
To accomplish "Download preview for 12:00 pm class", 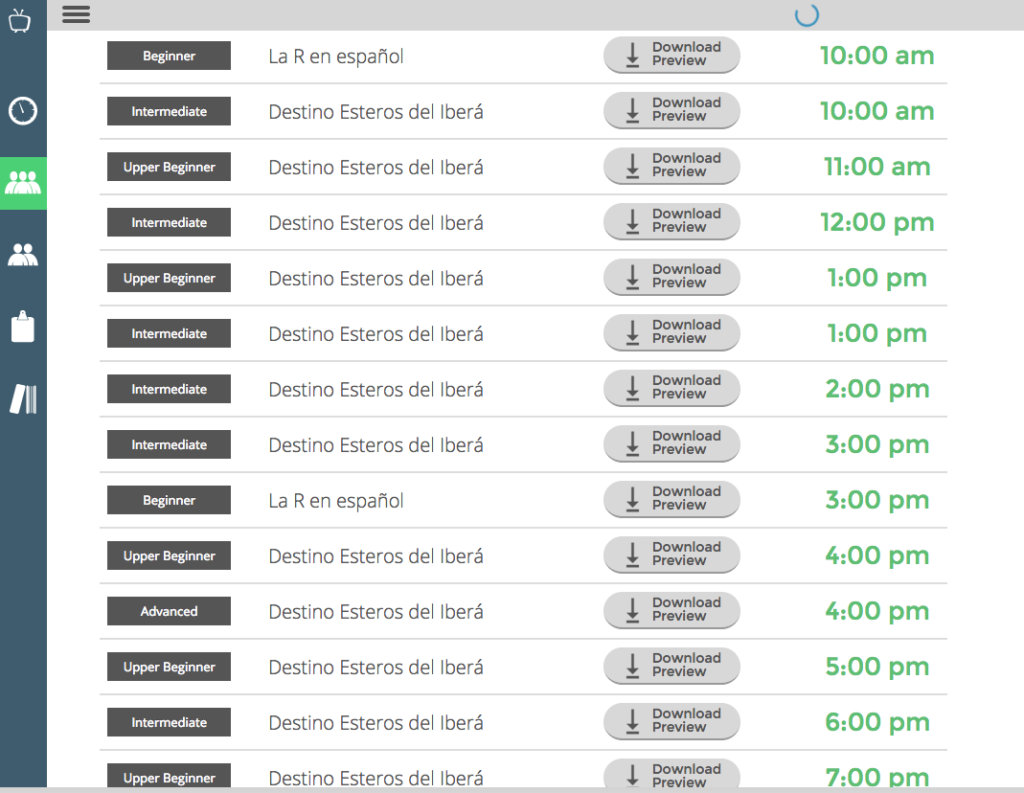I will coord(671,222).
